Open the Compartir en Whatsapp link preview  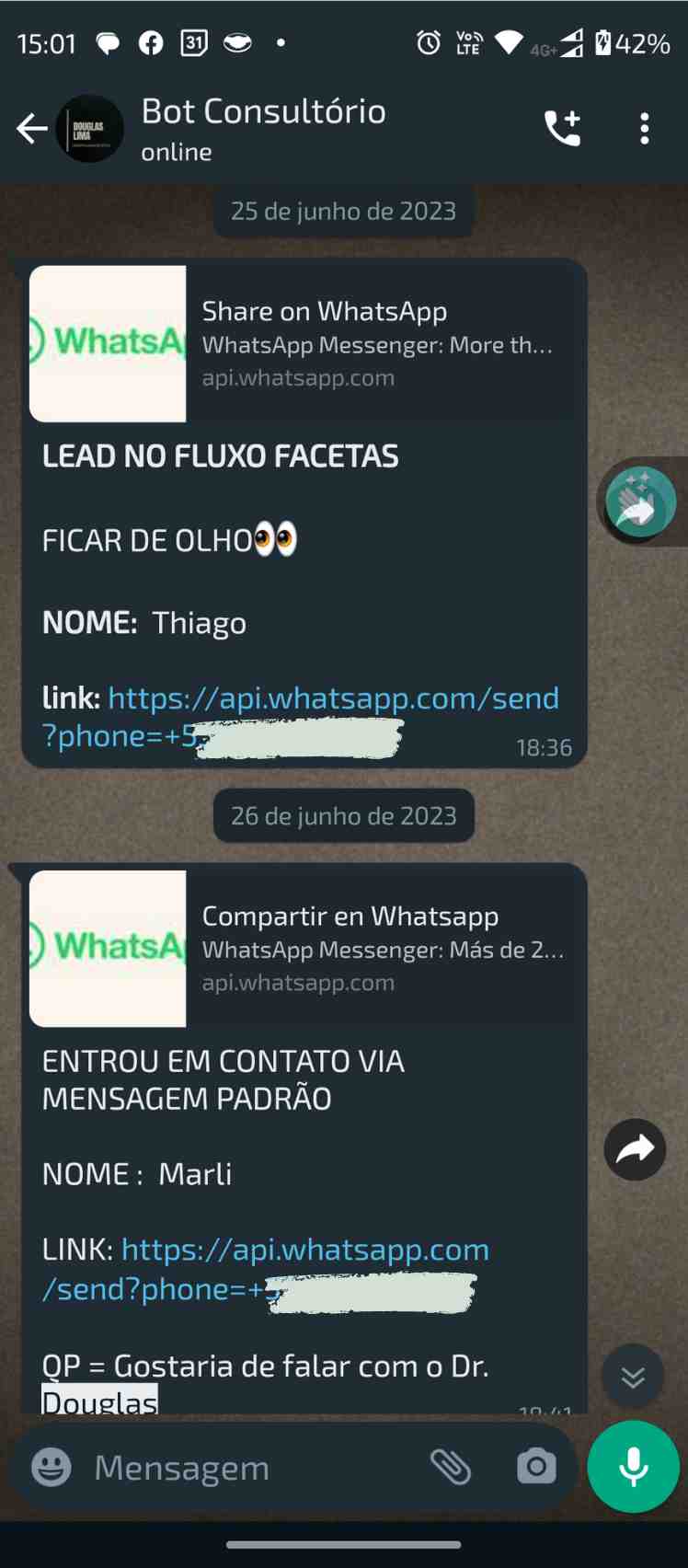coord(304,948)
